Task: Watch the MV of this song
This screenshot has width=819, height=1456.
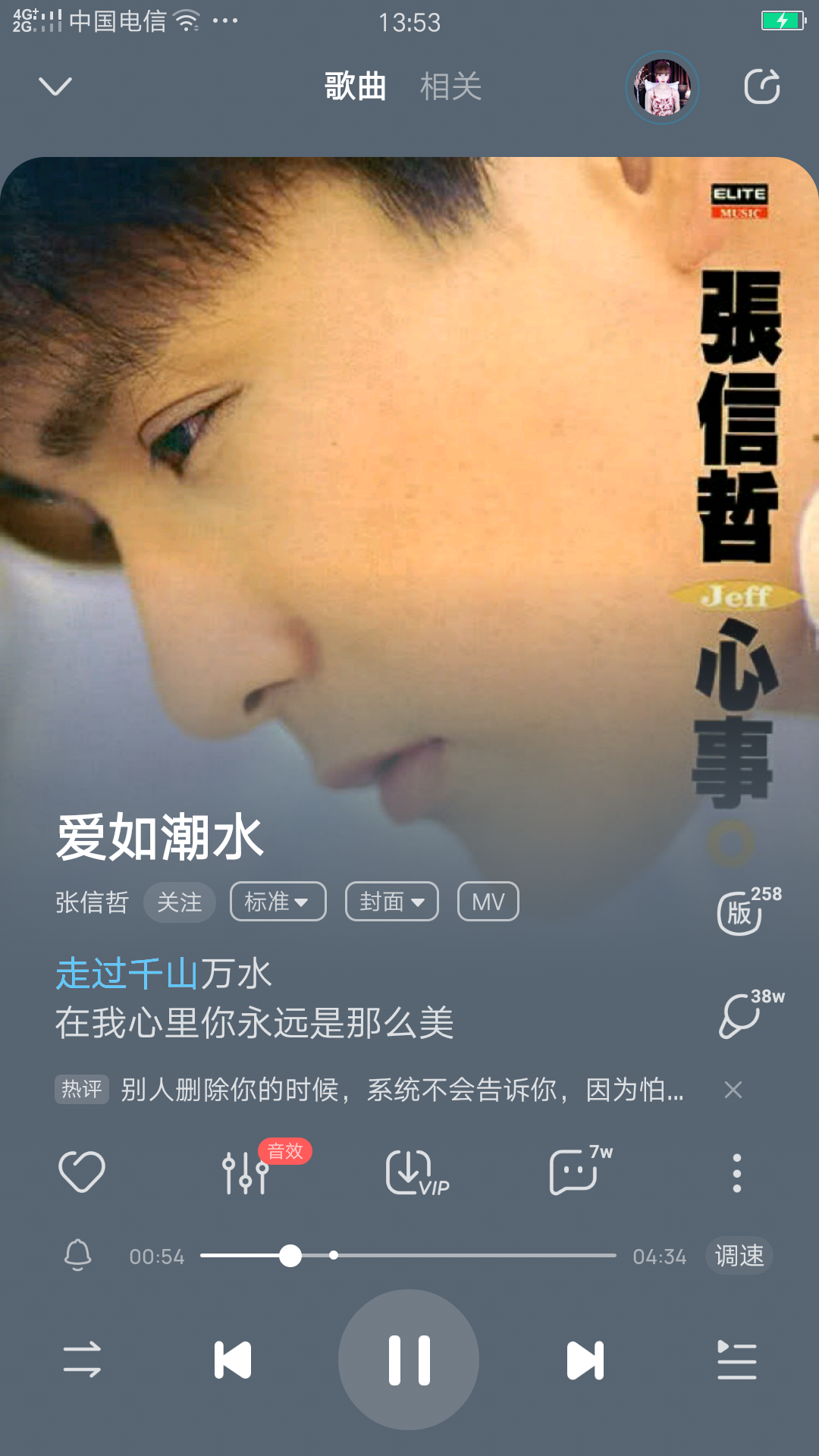Action: [x=488, y=902]
